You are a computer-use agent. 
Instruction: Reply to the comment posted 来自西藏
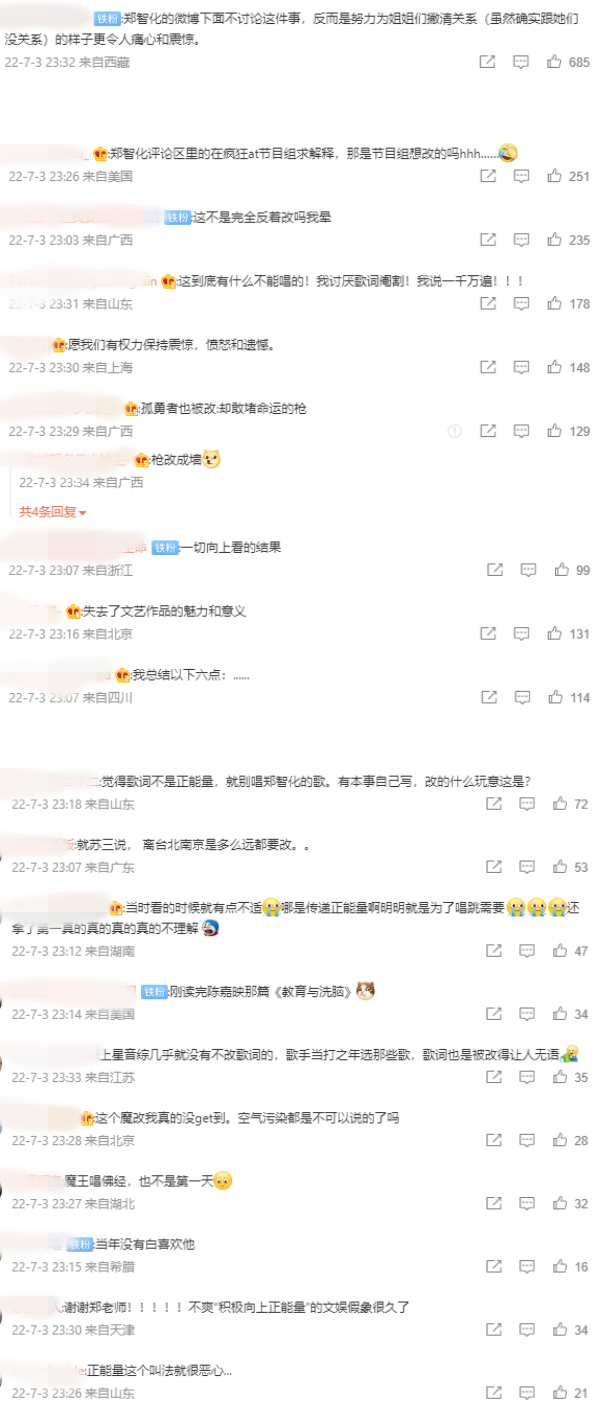[521, 62]
